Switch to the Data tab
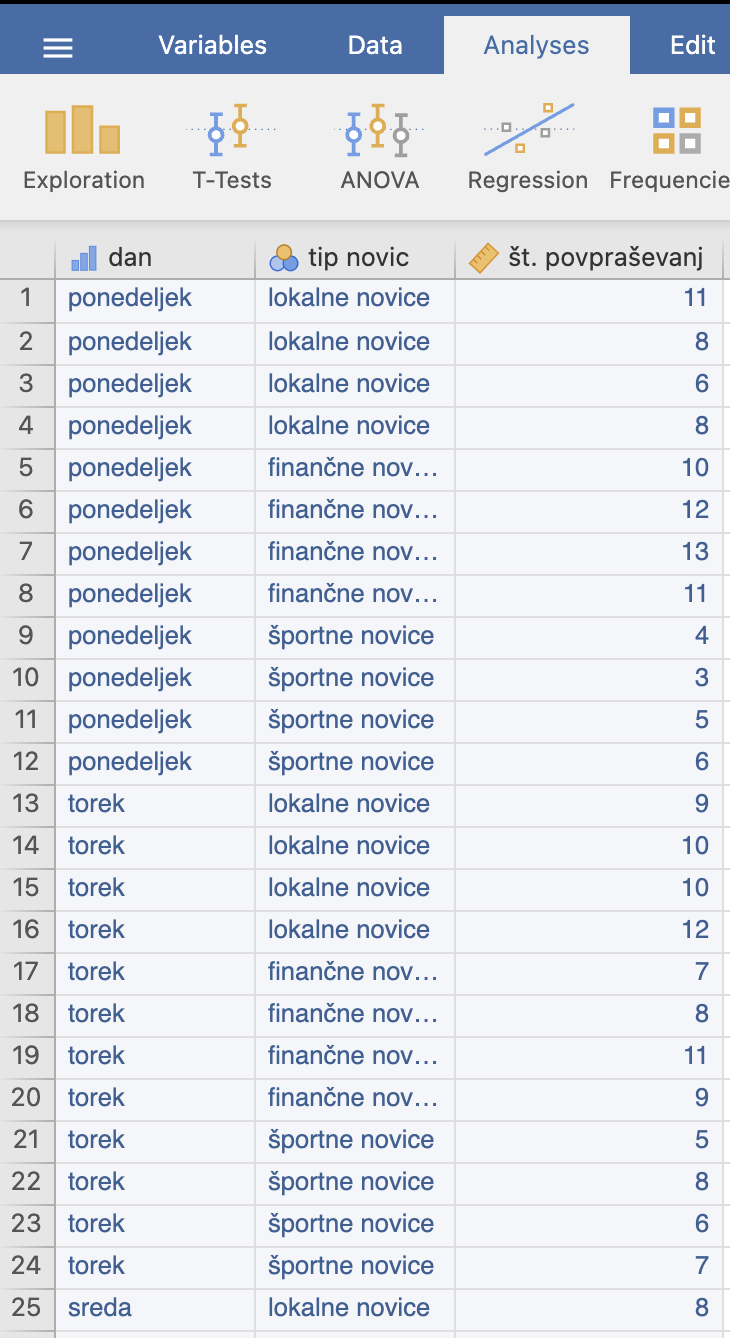The width and height of the screenshot is (730, 1338). pyautogui.click(x=375, y=45)
